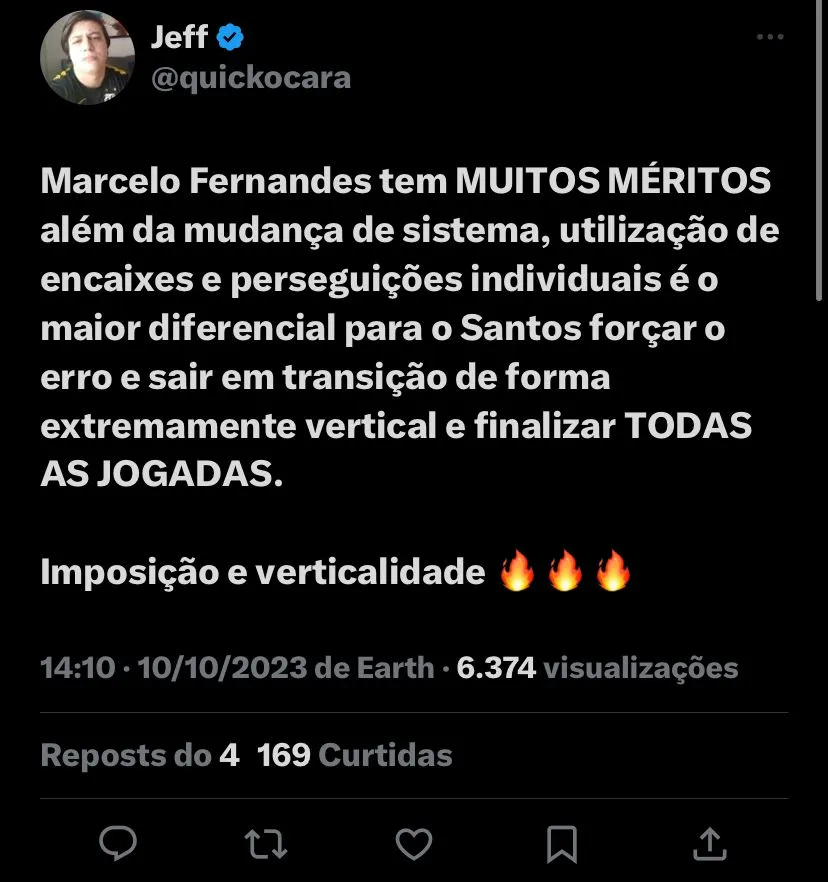Image resolution: width=828 pixels, height=882 pixels.
Task: View the 169 Curtidas list
Action: click(x=355, y=755)
